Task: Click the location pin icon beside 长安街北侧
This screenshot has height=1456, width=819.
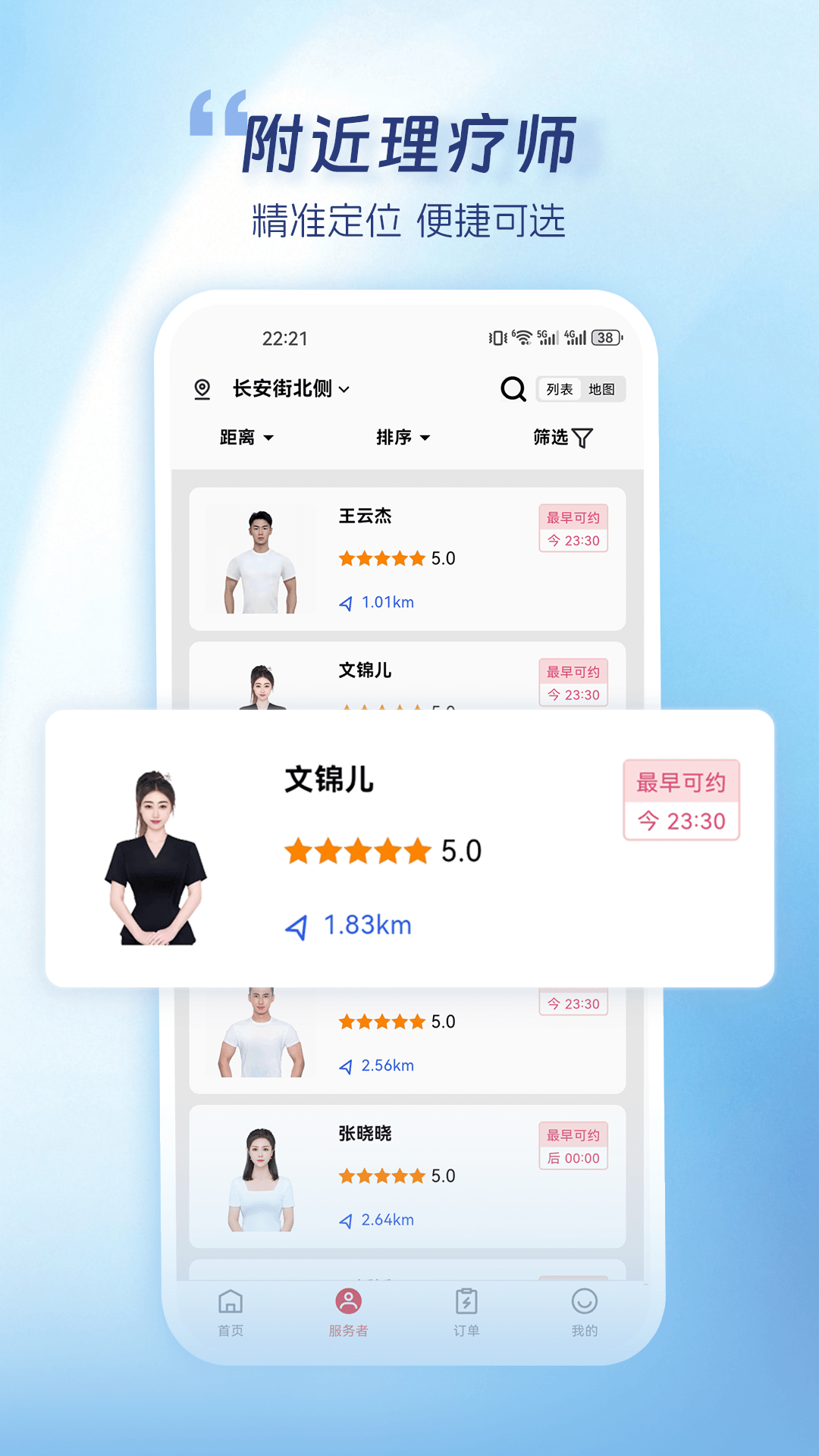Action: click(202, 388)
